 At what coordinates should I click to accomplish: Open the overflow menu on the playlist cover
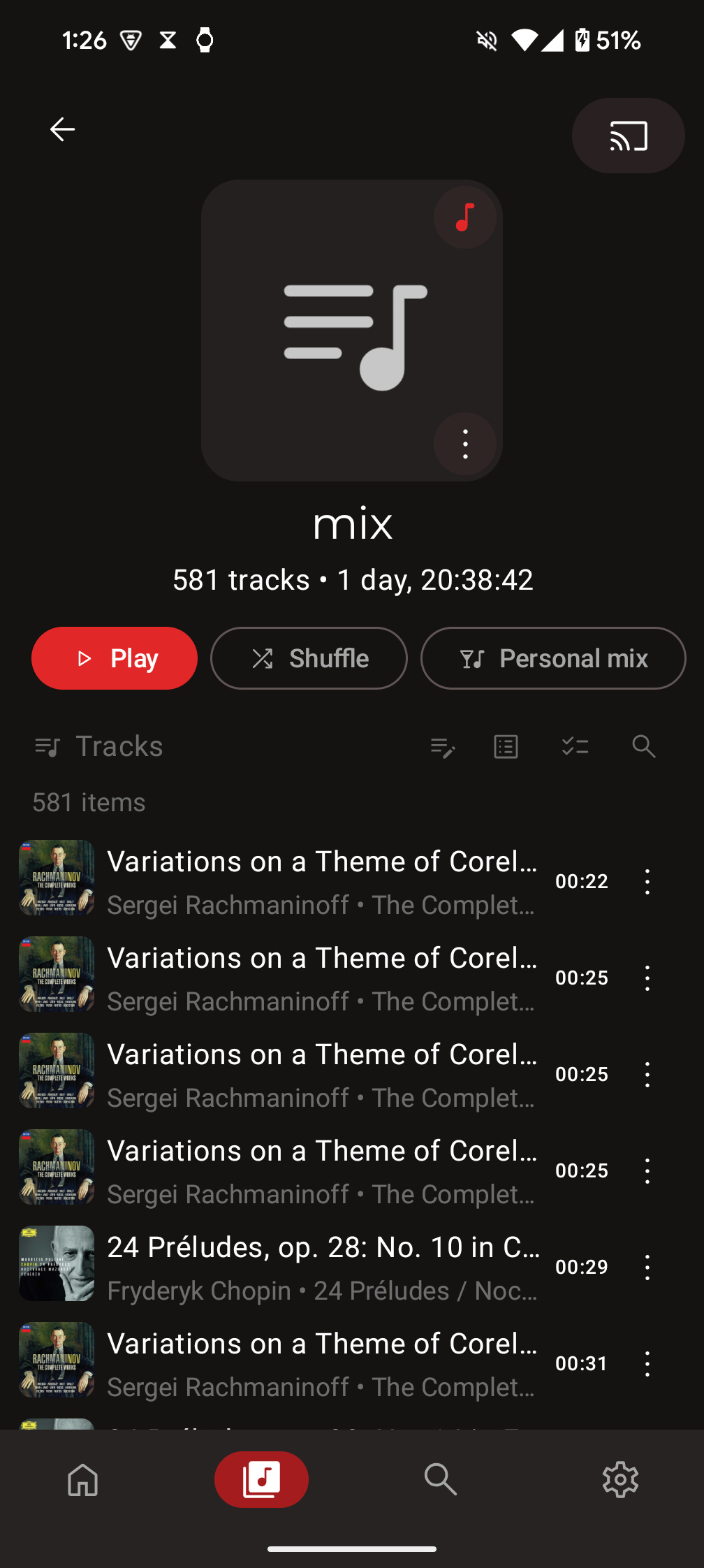[465, 444]
